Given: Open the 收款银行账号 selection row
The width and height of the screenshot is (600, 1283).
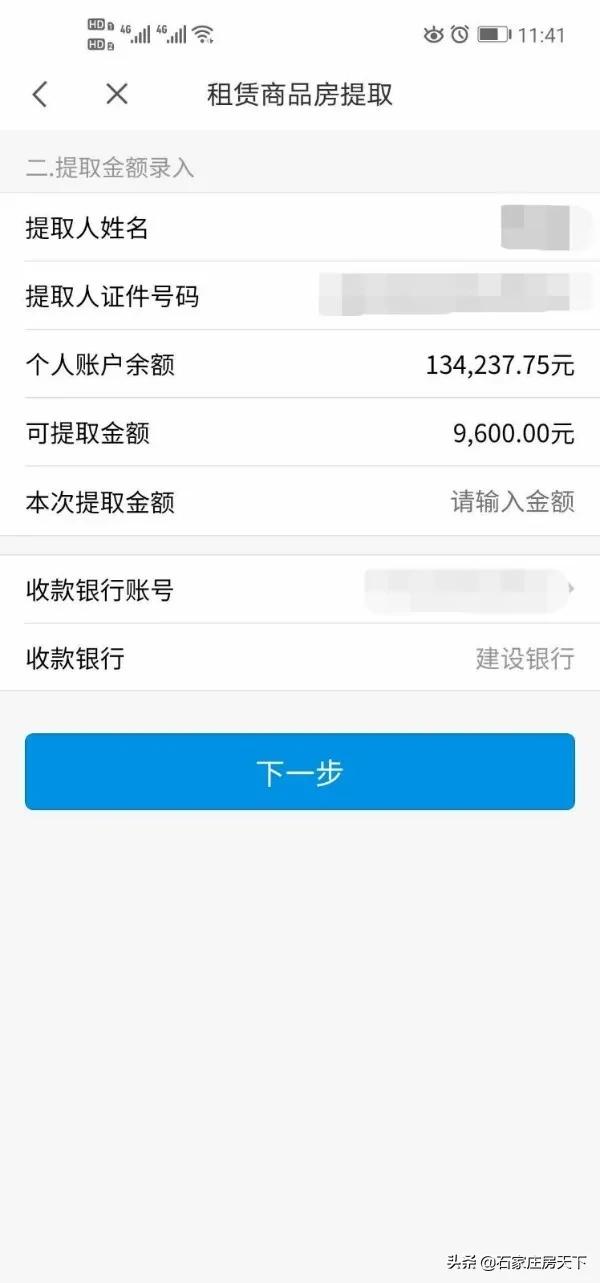Looking at the screenshot, I should pos(300,590).
